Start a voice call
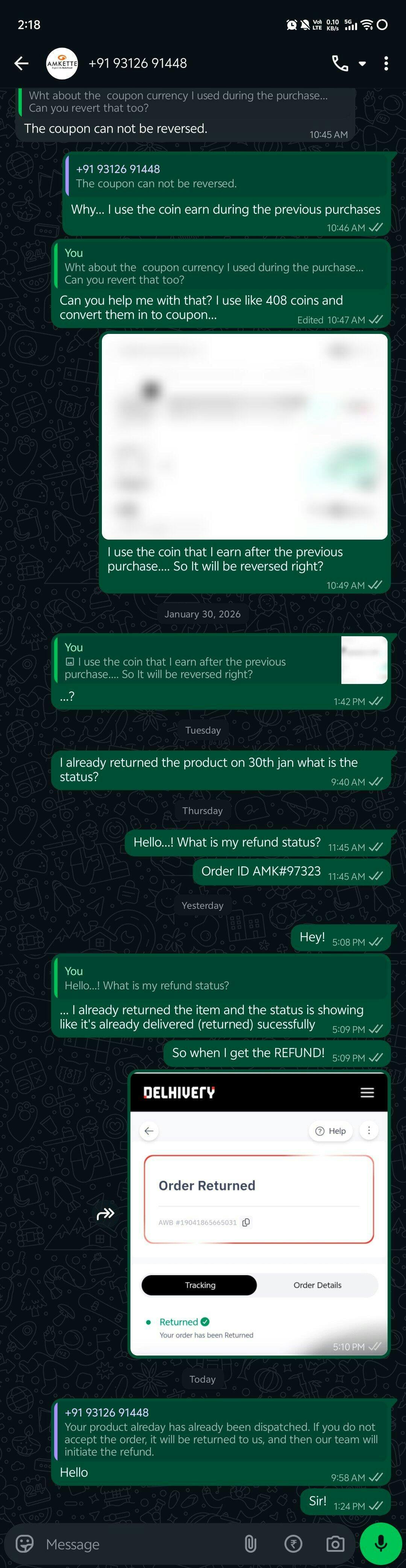 coord(340,63)
